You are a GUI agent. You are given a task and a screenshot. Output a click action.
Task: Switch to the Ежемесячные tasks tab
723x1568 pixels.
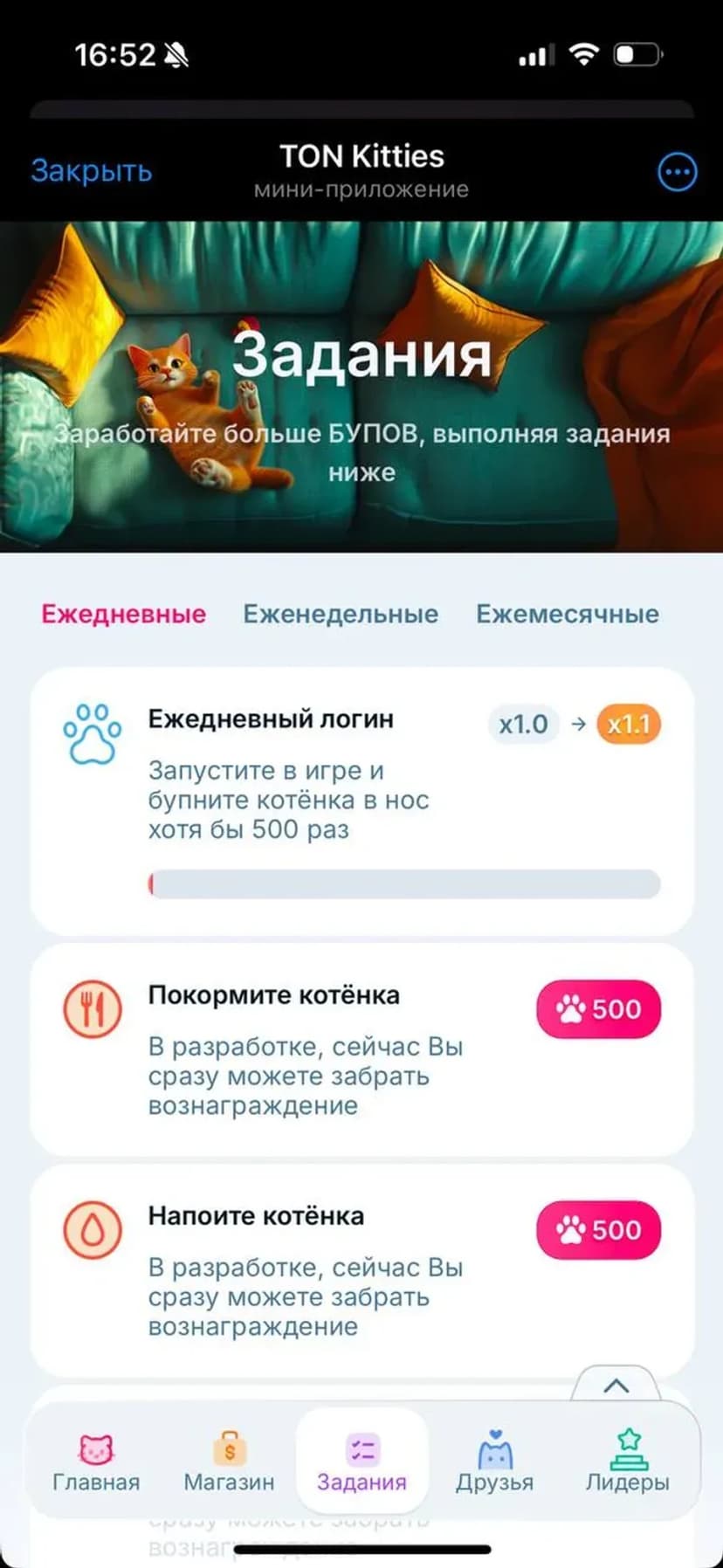tap(567, 614)
